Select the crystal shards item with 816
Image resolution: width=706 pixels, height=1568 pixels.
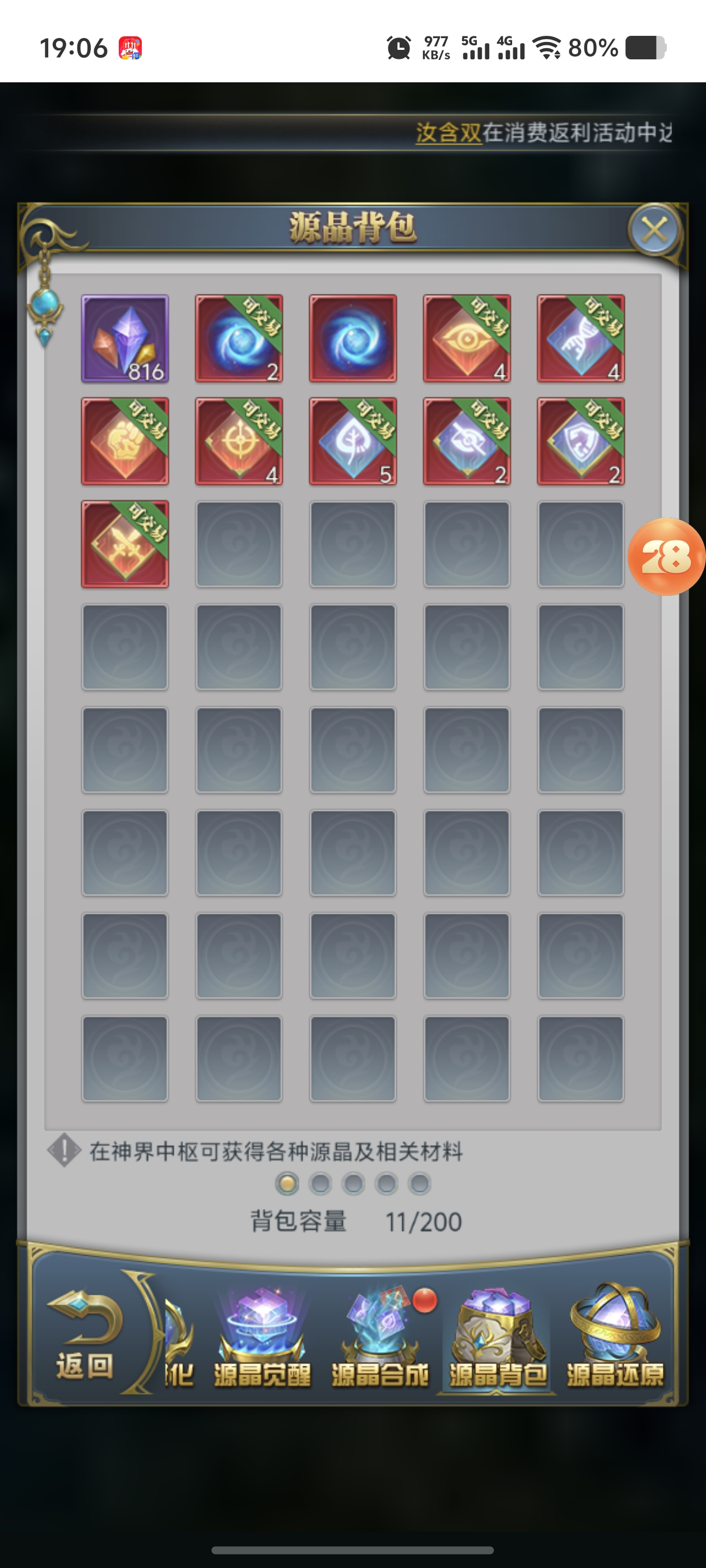click(x=125, y=339)
